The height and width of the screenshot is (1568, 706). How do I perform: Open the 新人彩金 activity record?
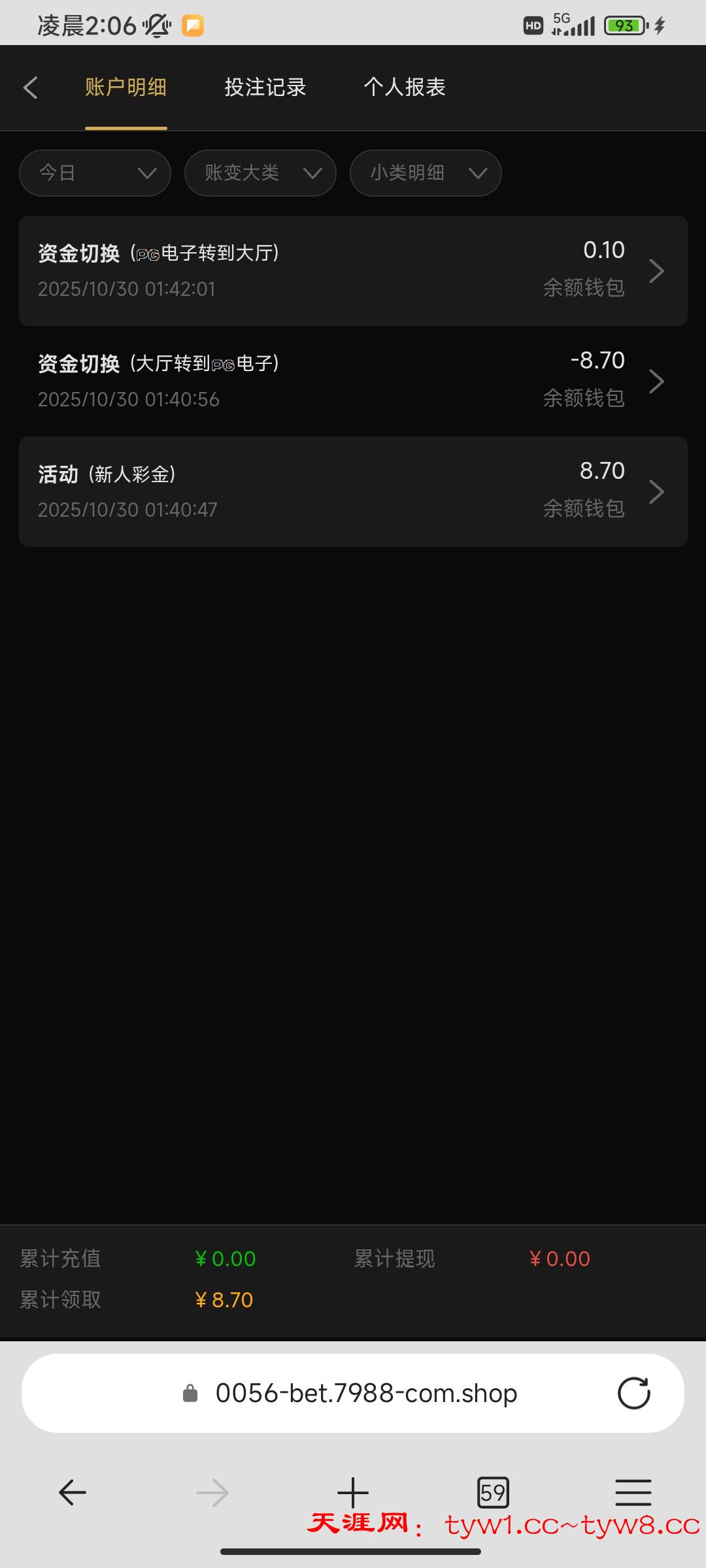coord(353,491)
